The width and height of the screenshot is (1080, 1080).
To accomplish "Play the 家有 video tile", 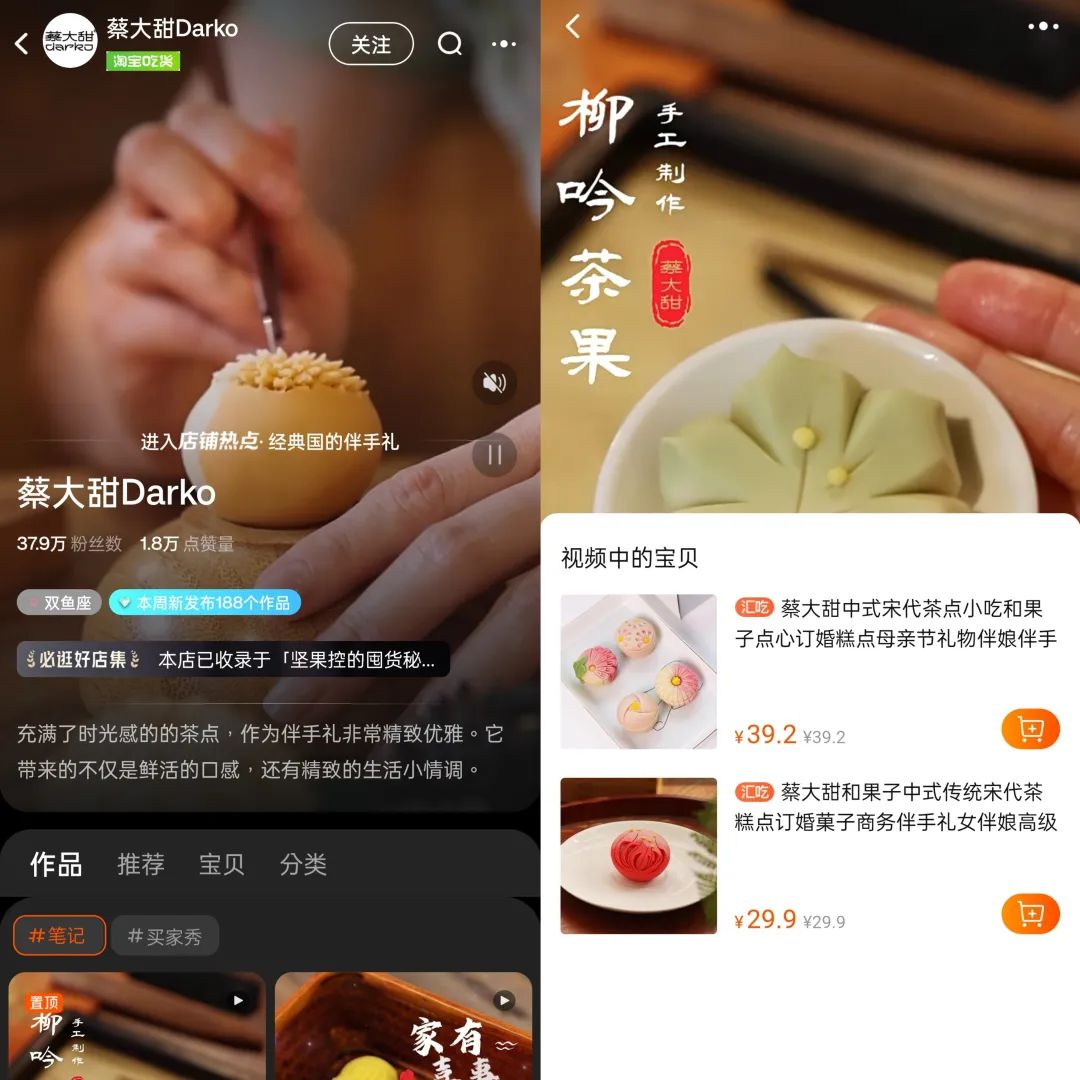I will pos(403,1025).
